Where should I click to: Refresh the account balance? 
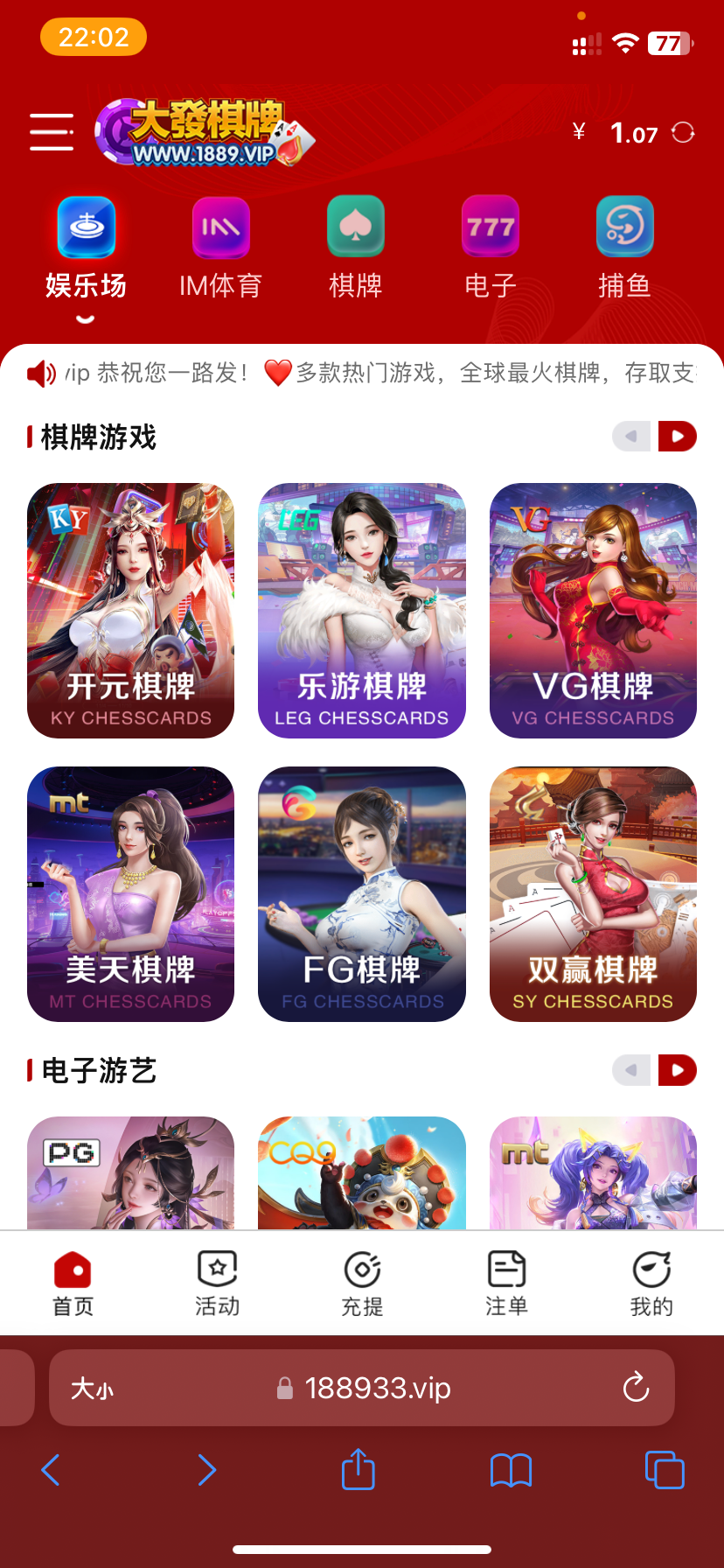click(x=683, y=133)
